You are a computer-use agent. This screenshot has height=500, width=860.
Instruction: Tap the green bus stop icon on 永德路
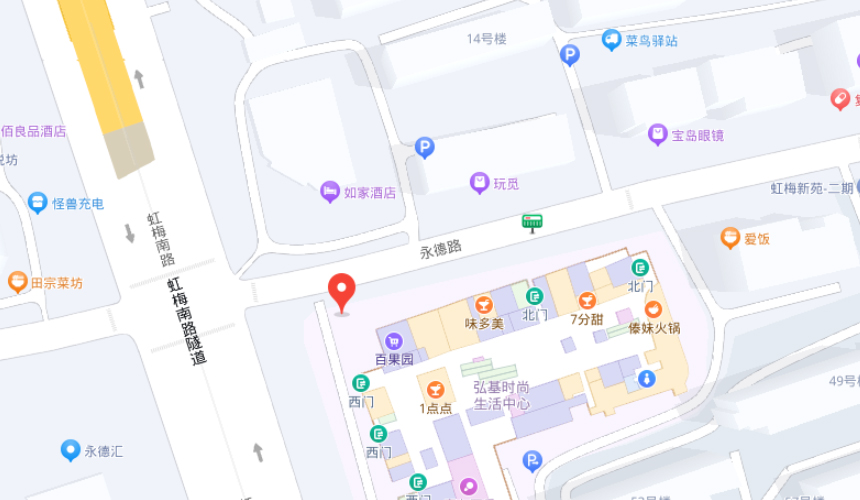532,221
